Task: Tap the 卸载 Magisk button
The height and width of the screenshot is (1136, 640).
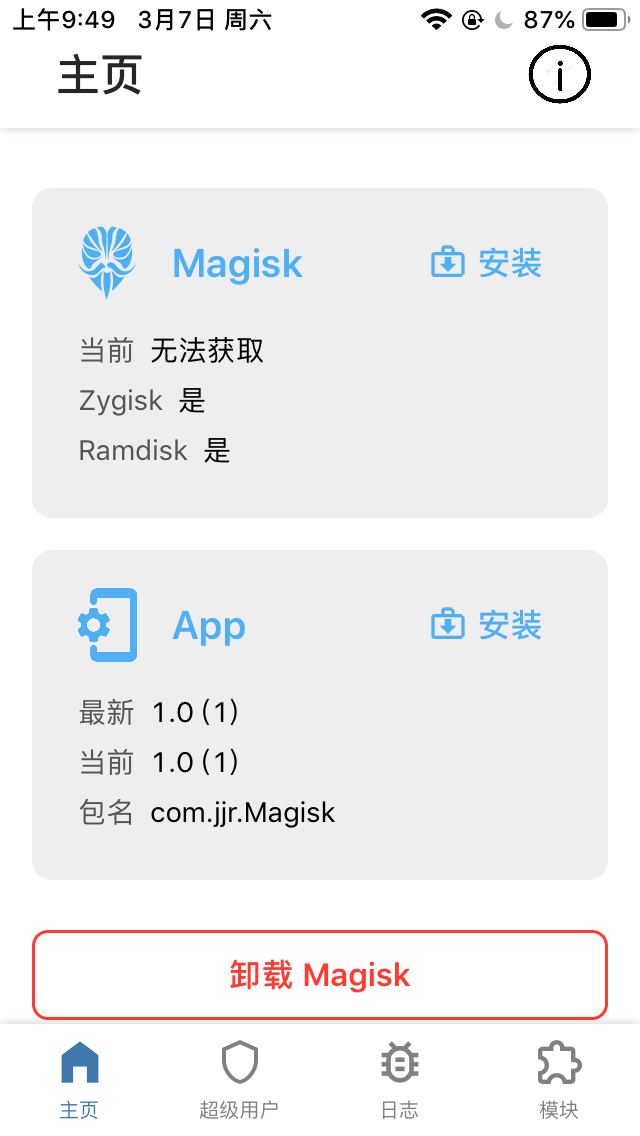Action: pyautogui.click(x=320, y=975)
